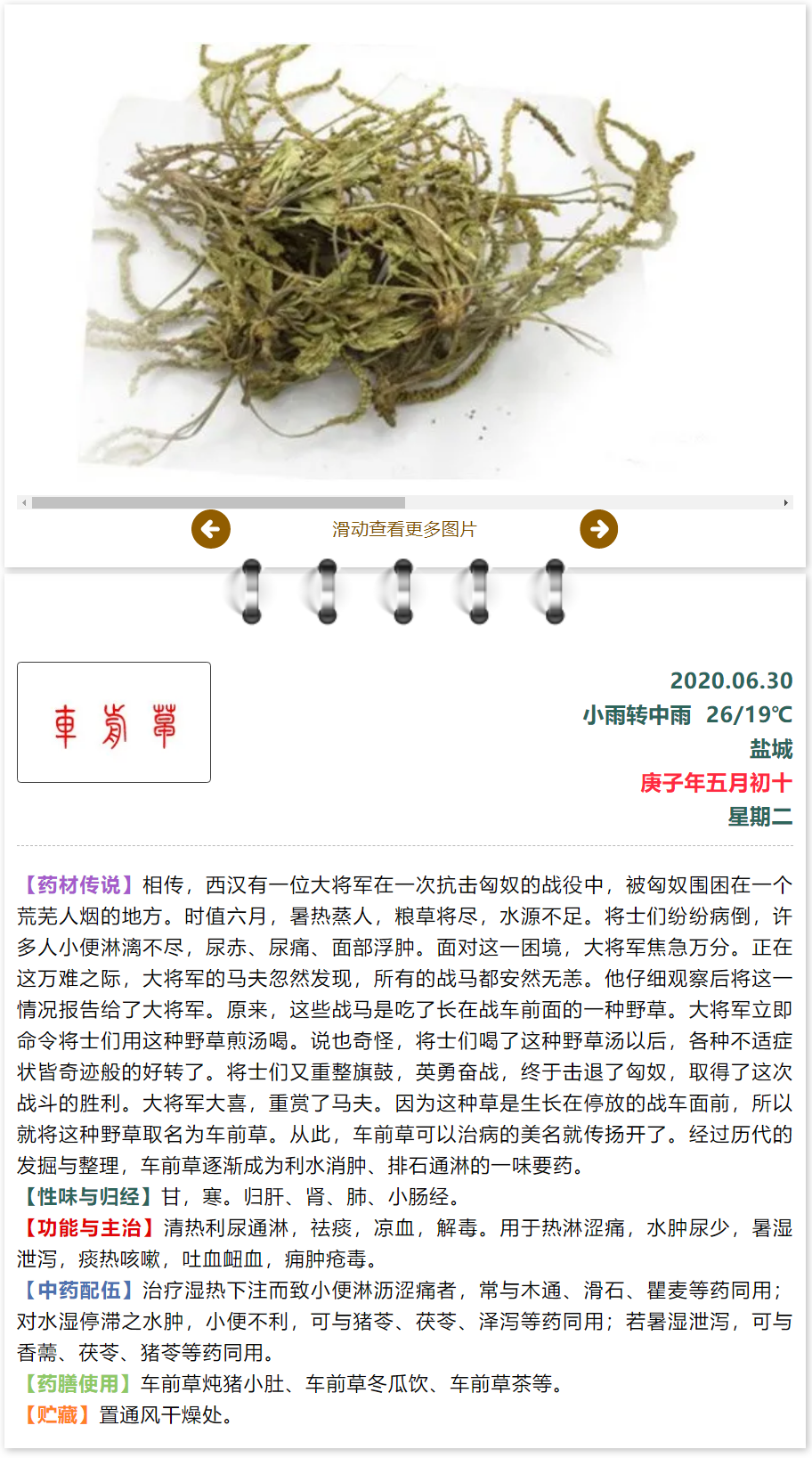Viewport: 812px width, 1458px height.
Task: Tap the right arrow to see the next picture
Action: pyautogui.click(x=599, y=529)
